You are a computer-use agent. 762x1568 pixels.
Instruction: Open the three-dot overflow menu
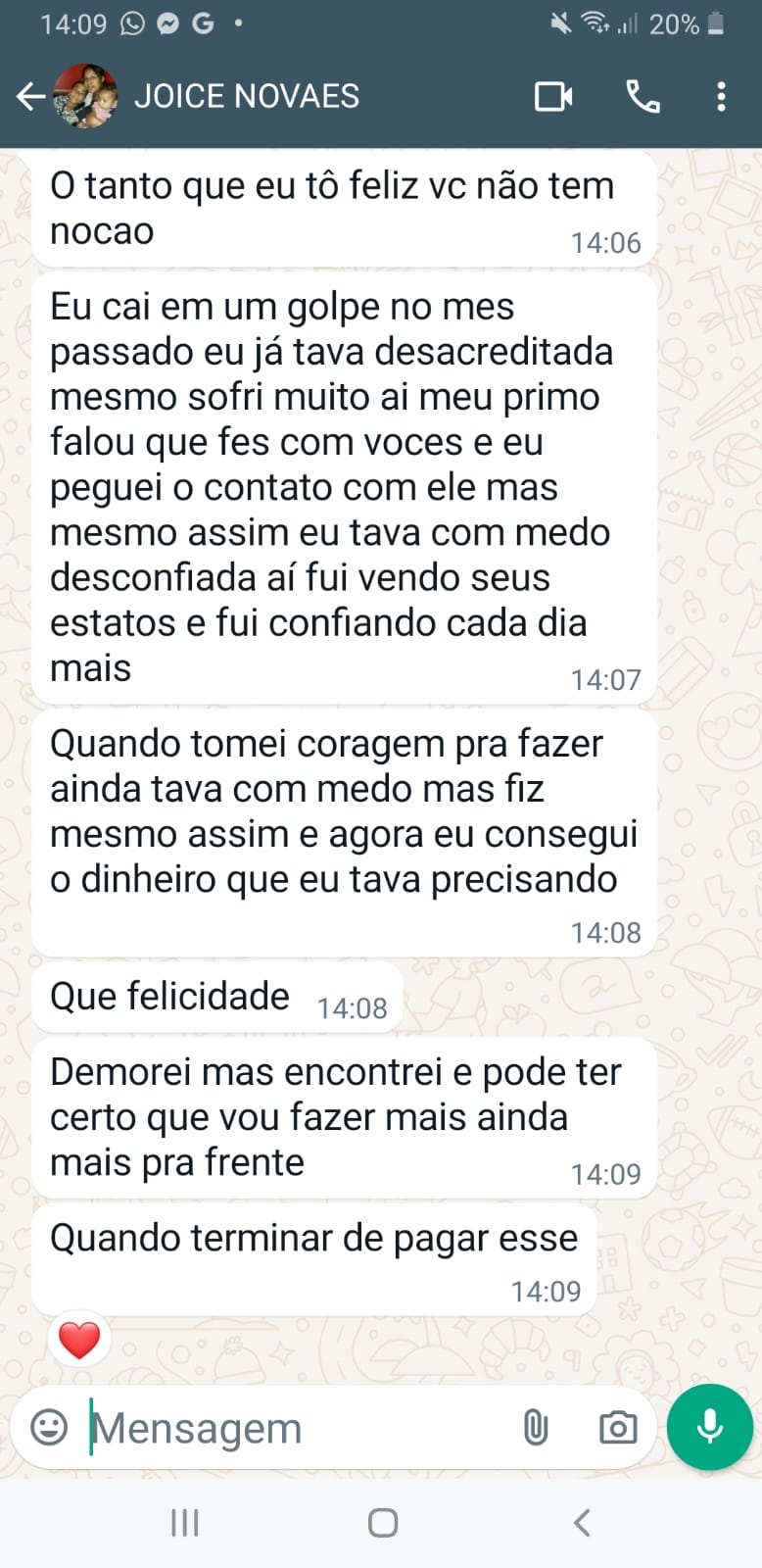722,96
